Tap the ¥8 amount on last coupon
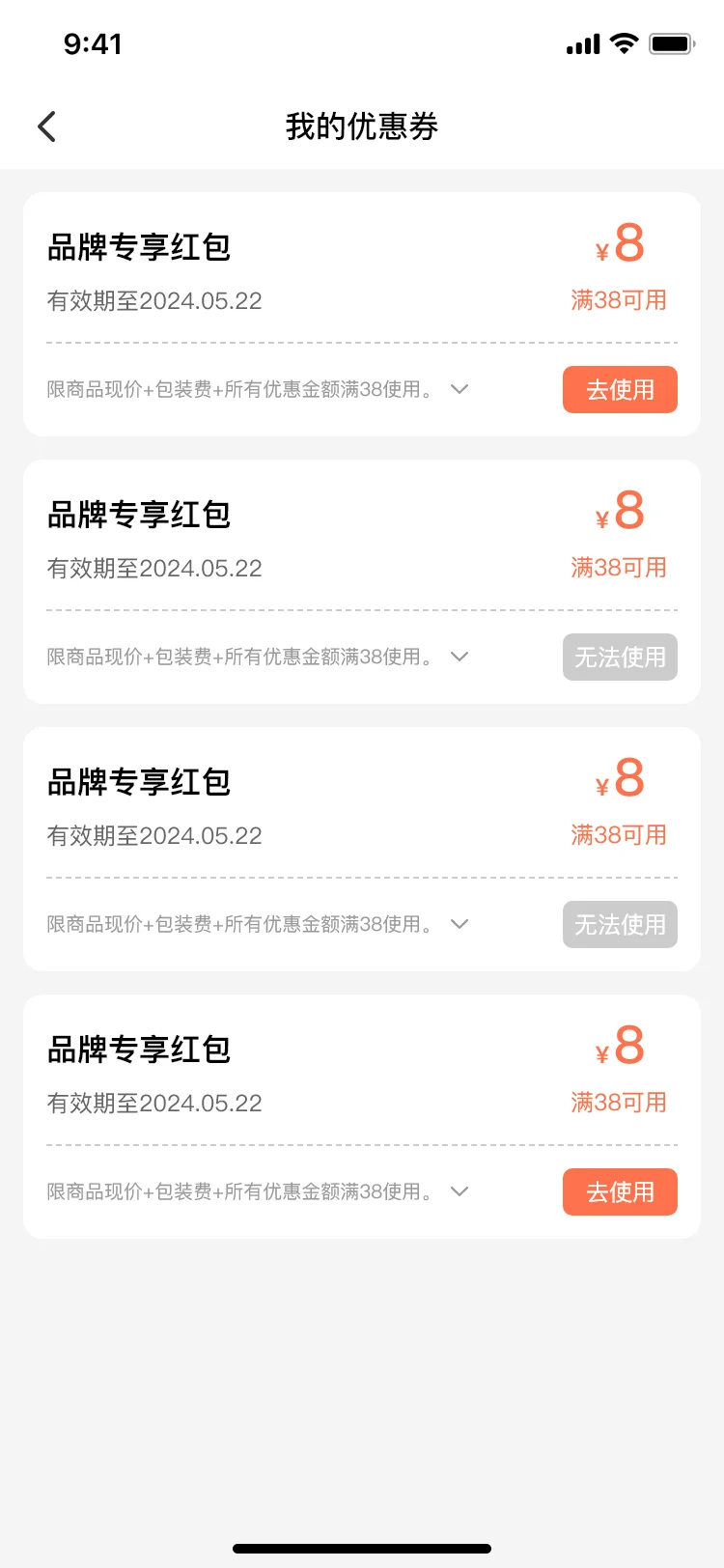The image size is (724, 1568). point(619,1047)
